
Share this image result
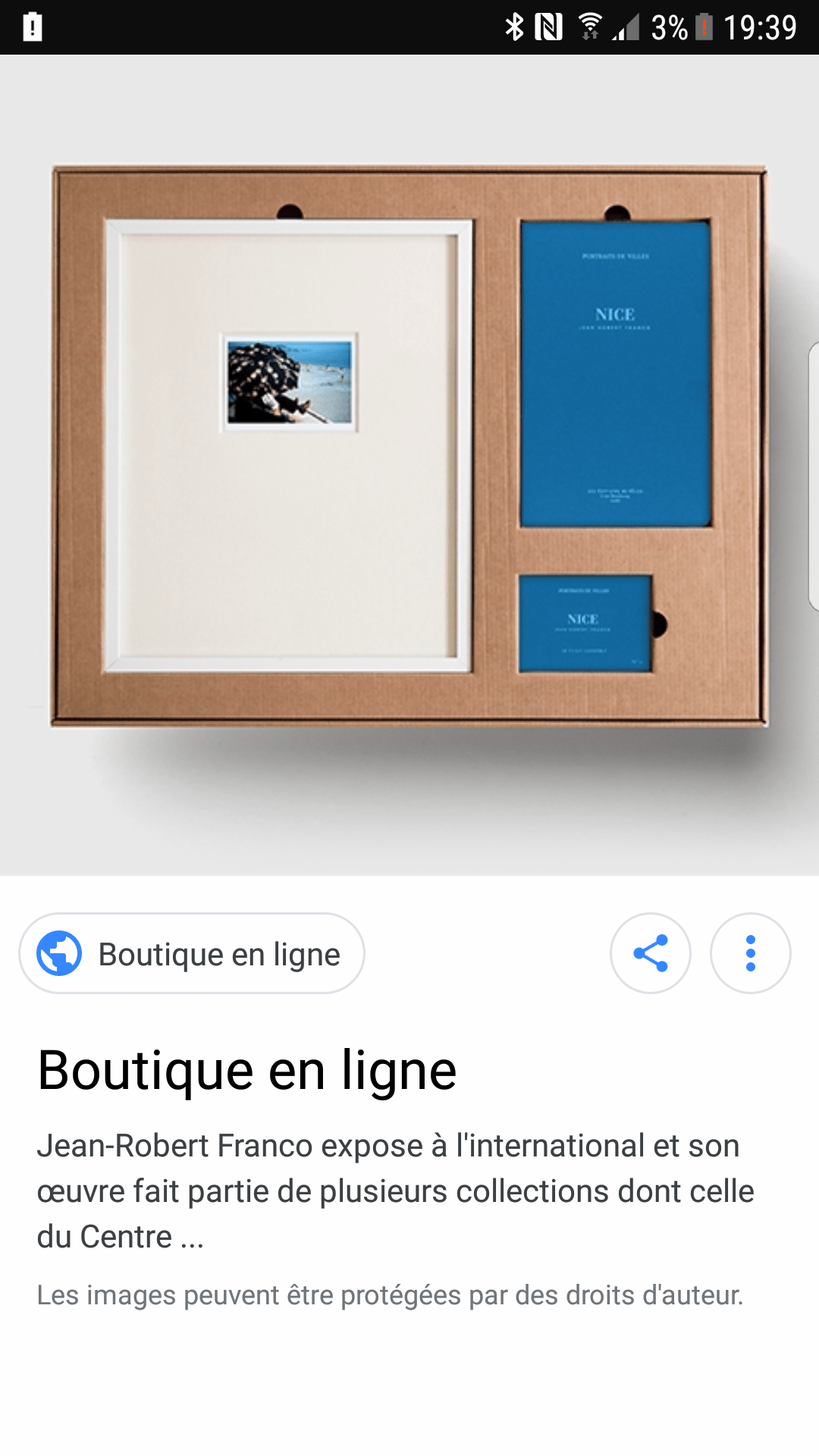pos(651,953)
